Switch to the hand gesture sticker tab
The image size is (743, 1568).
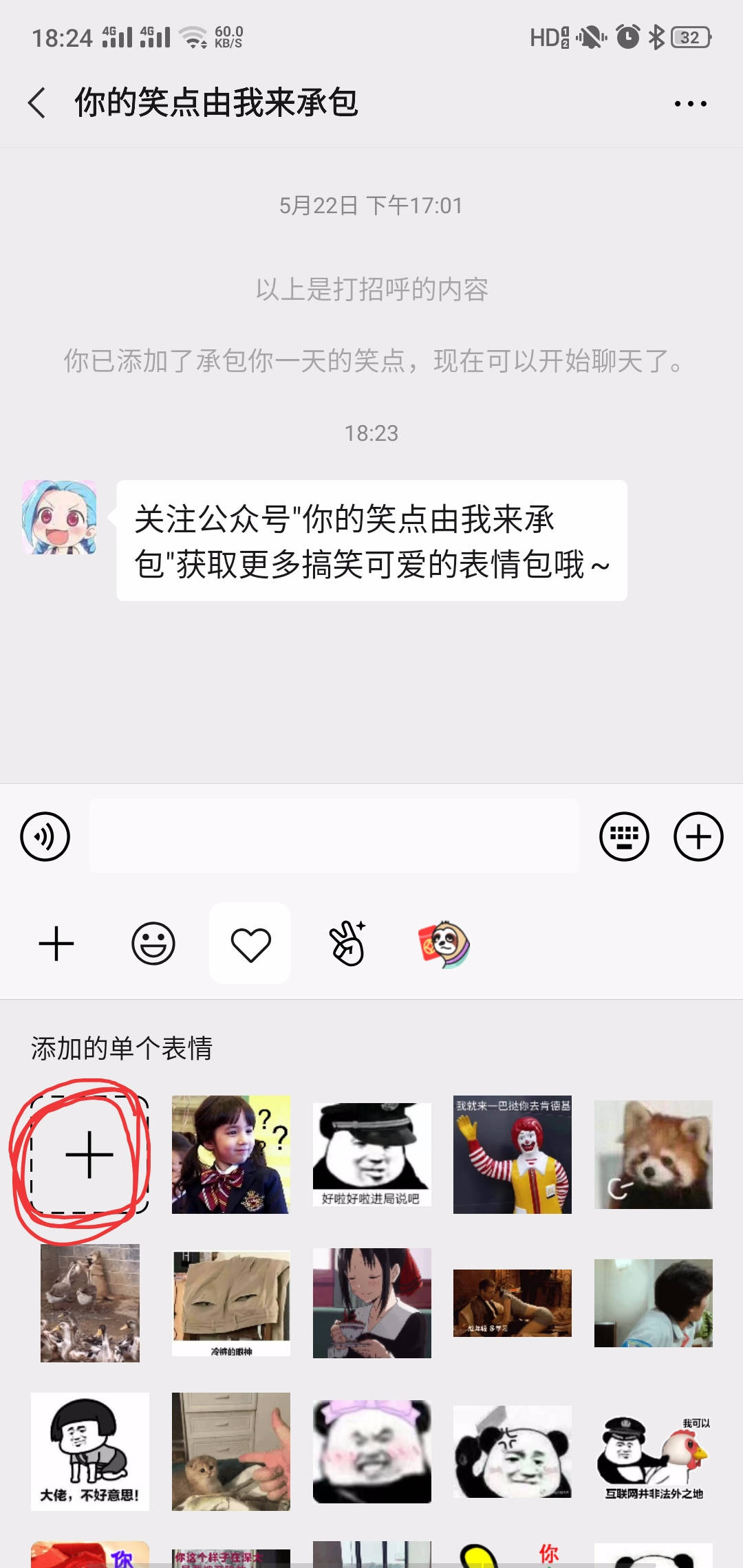(x=348, y=944)
